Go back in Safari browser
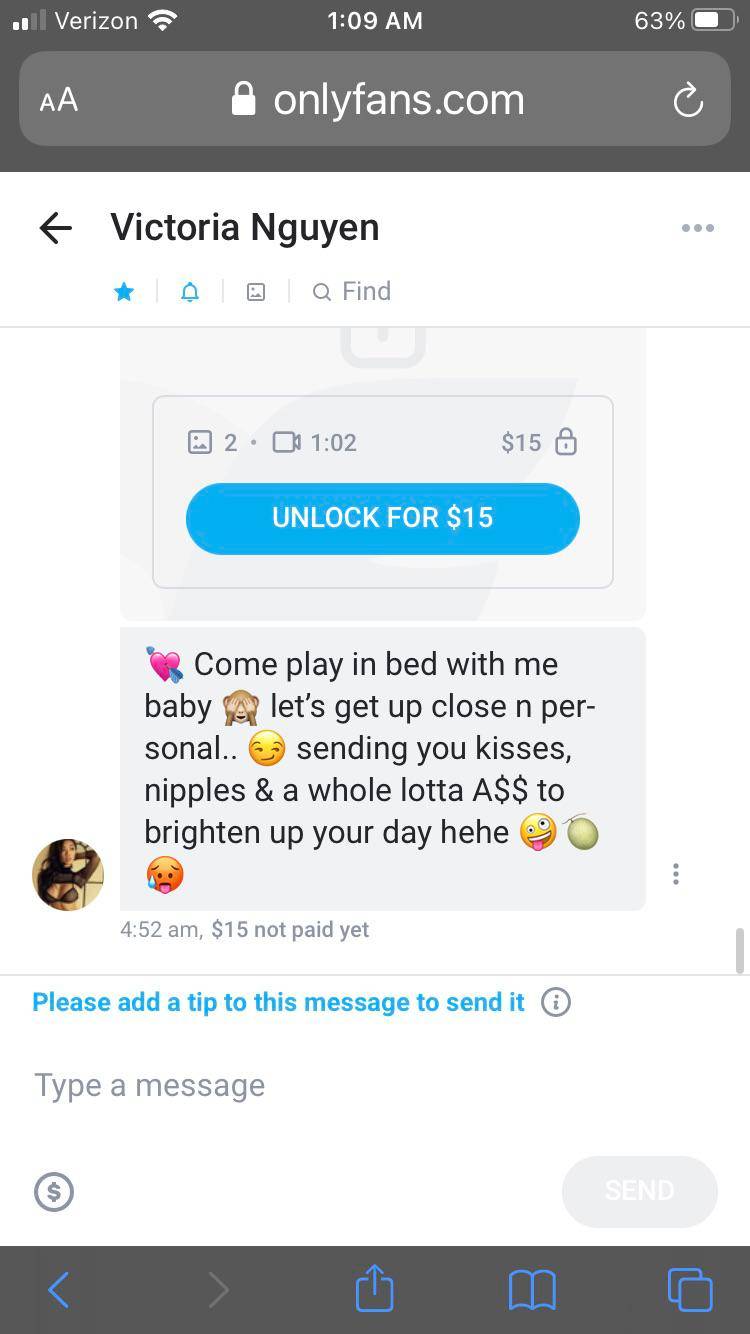Screen dimensions: 750x1334 coord(59,1289)
